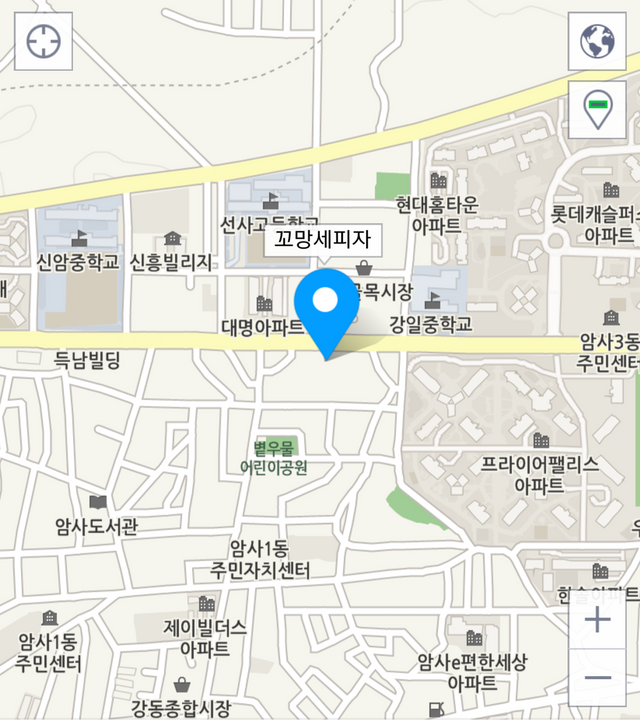Tap the blue location pin

tap(325, 304)
